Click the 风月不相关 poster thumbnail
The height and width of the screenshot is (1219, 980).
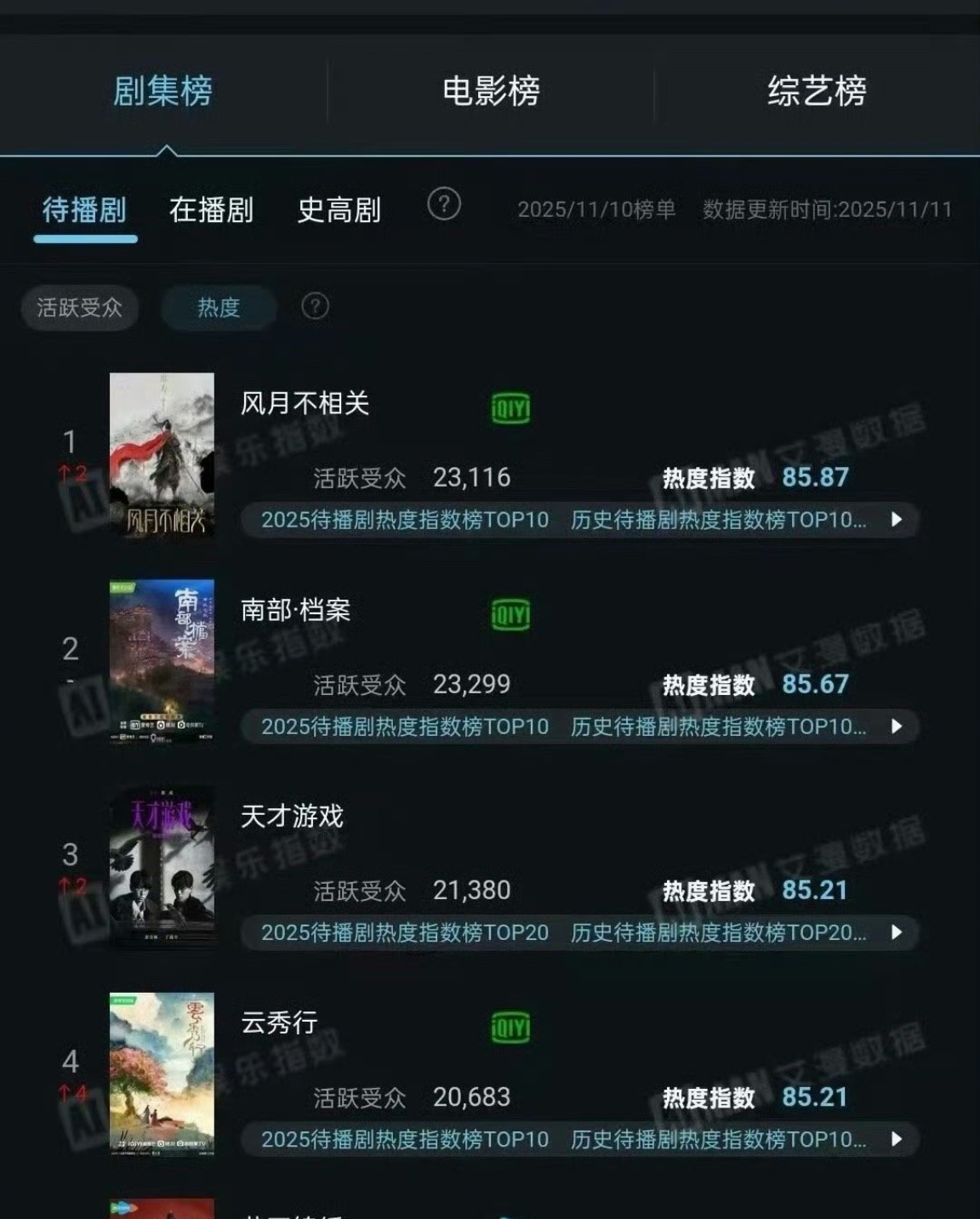[164, 457]
